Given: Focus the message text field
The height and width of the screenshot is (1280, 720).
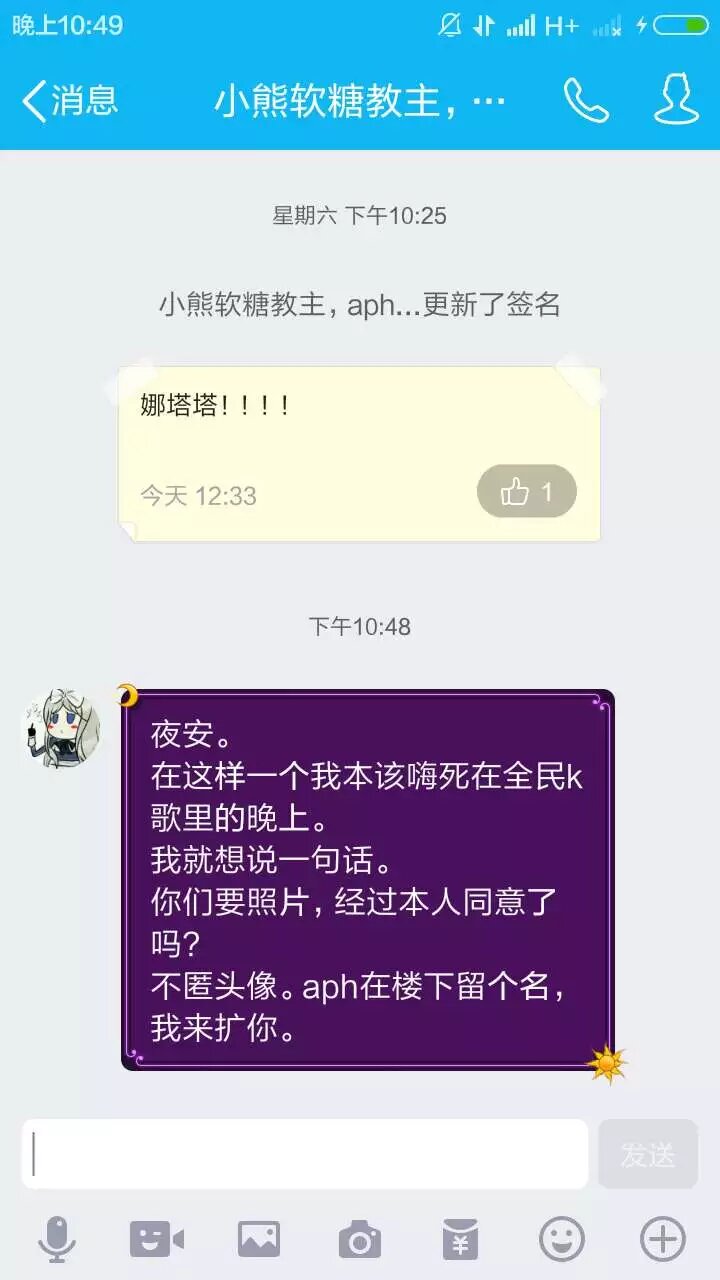Looking at the screenshot, I should click(x=305, y=1154).
